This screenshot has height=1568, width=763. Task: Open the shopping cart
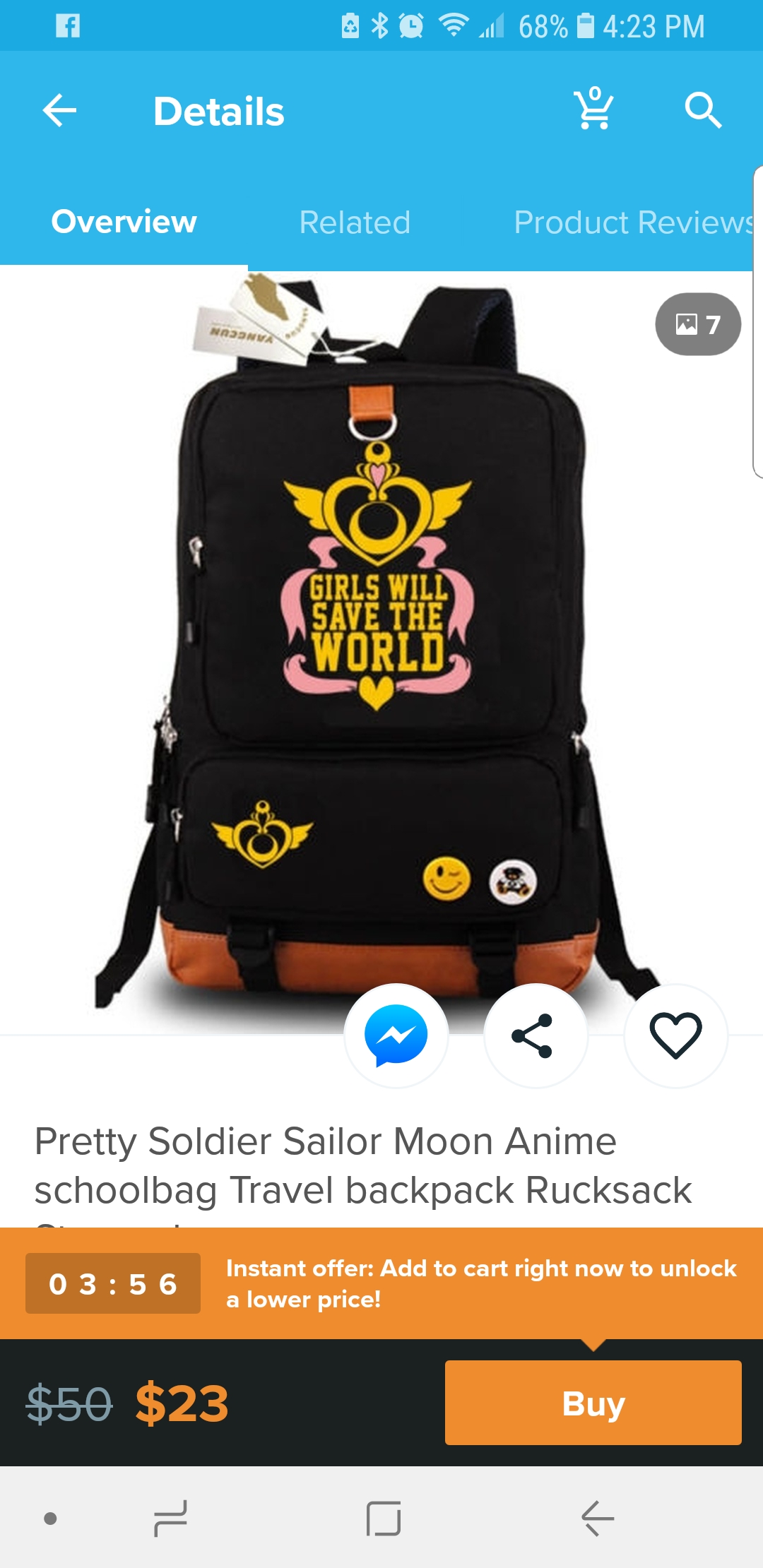(593, 109)
